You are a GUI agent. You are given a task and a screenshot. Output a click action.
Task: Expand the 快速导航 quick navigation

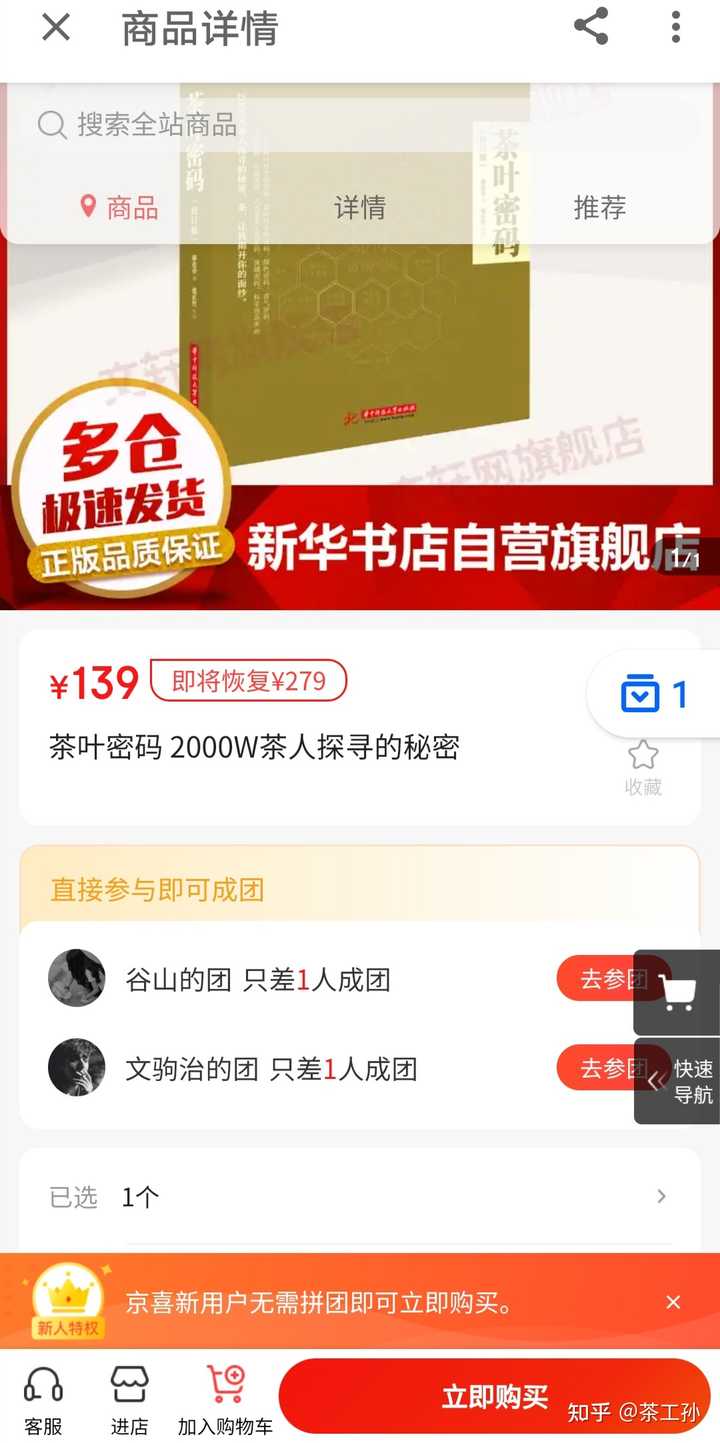coord(678,1081)
